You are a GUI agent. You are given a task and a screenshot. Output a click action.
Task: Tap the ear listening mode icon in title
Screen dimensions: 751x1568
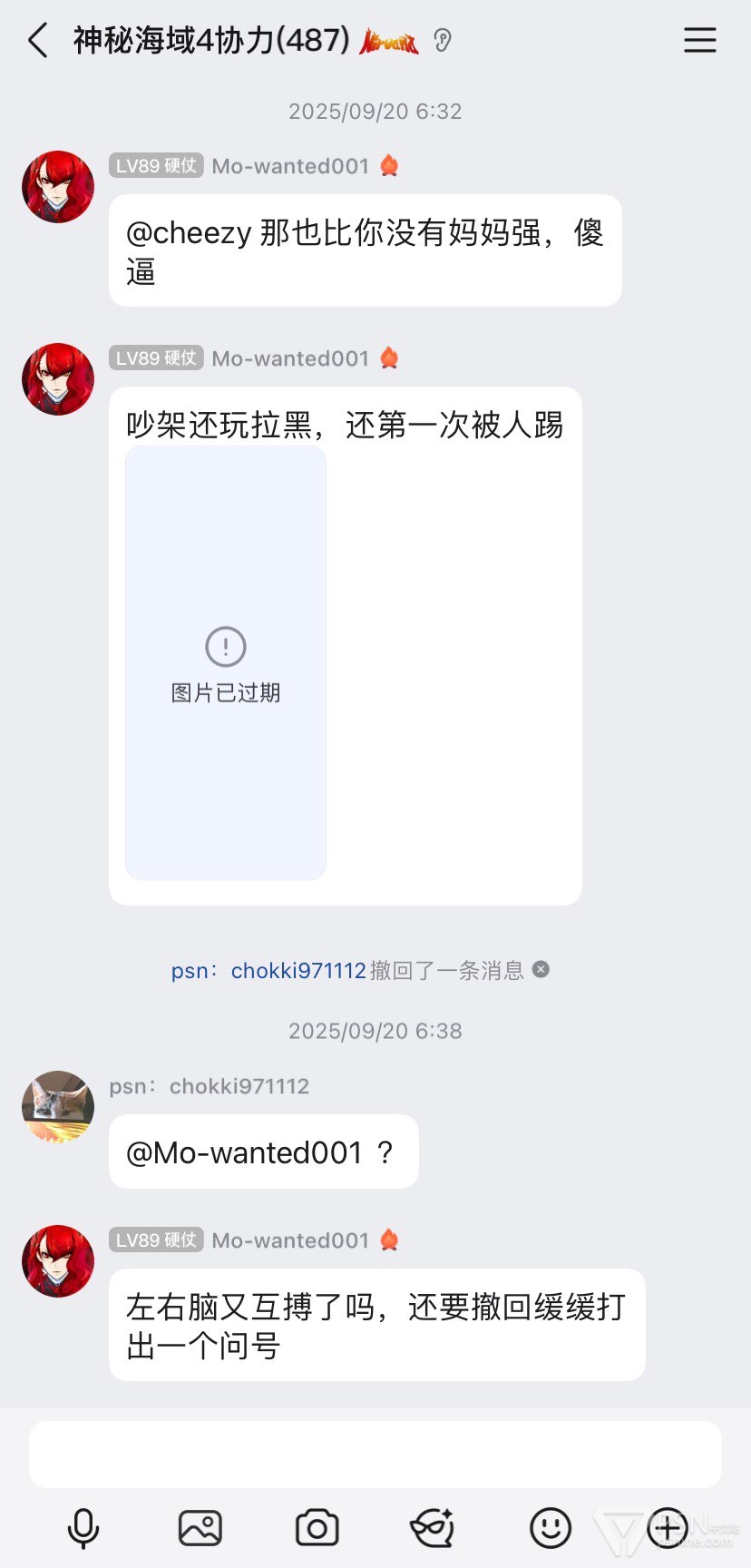coord(443,41)
